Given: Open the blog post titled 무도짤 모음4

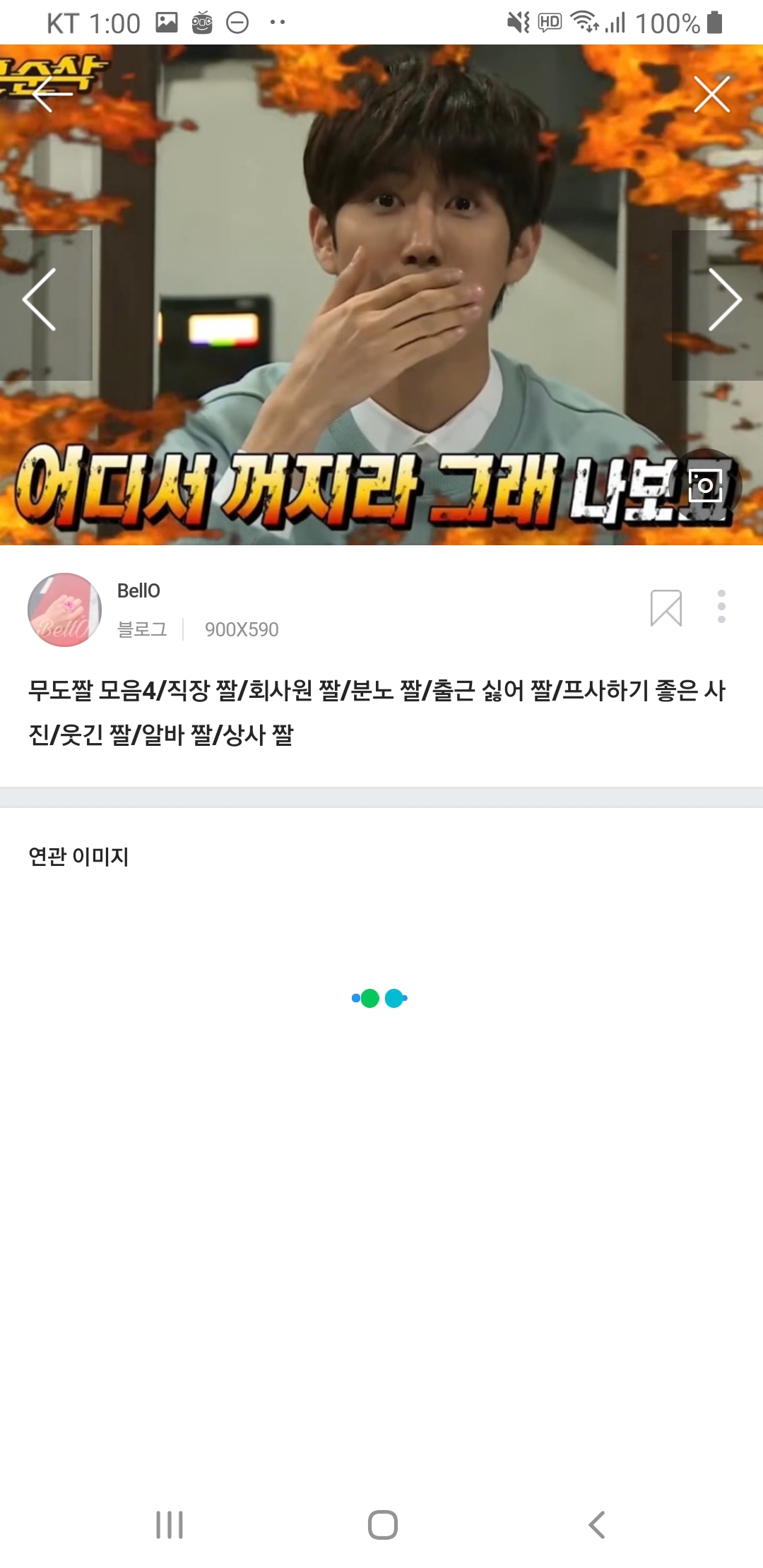Looking at the screenshot, I should (376, 712).
